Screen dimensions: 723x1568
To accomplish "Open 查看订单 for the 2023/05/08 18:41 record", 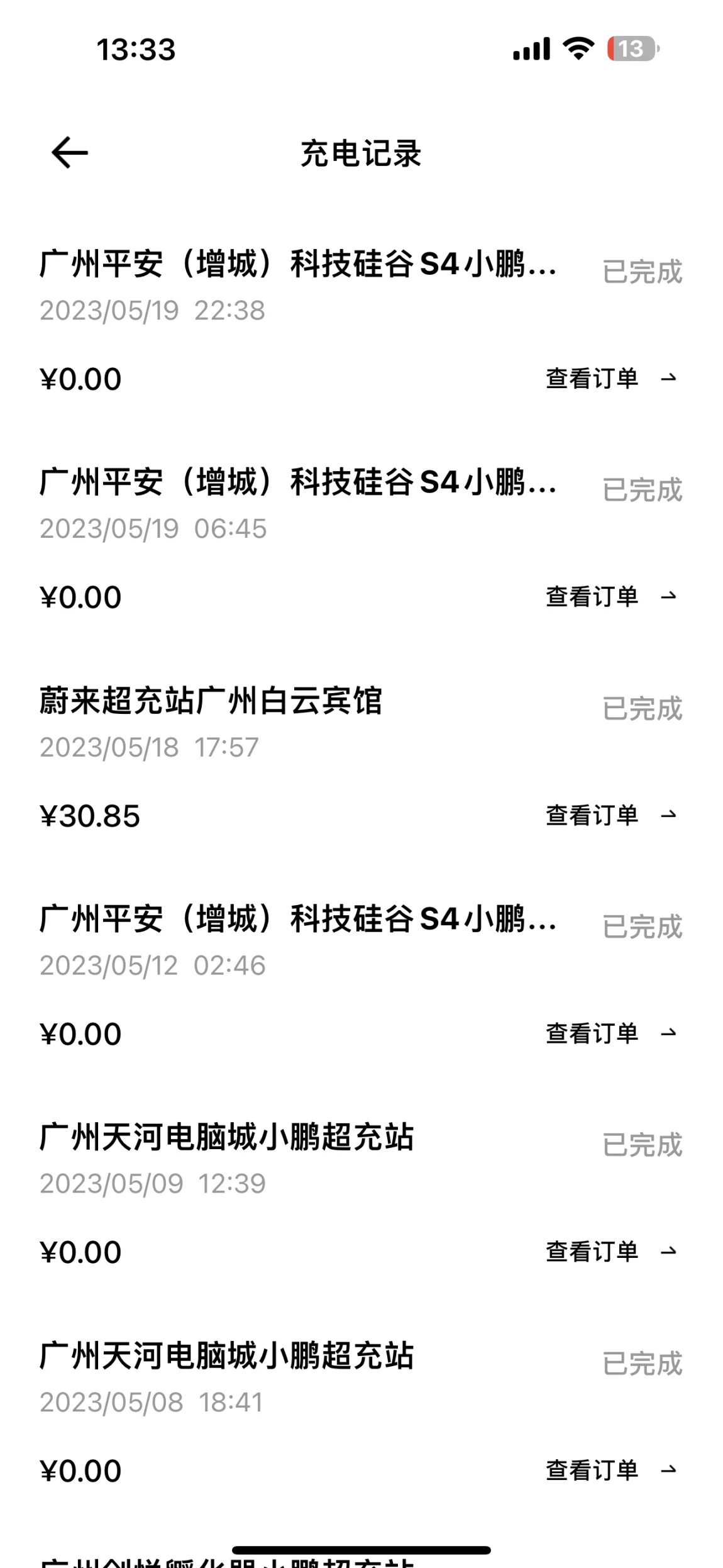I will coord(611,1471).
